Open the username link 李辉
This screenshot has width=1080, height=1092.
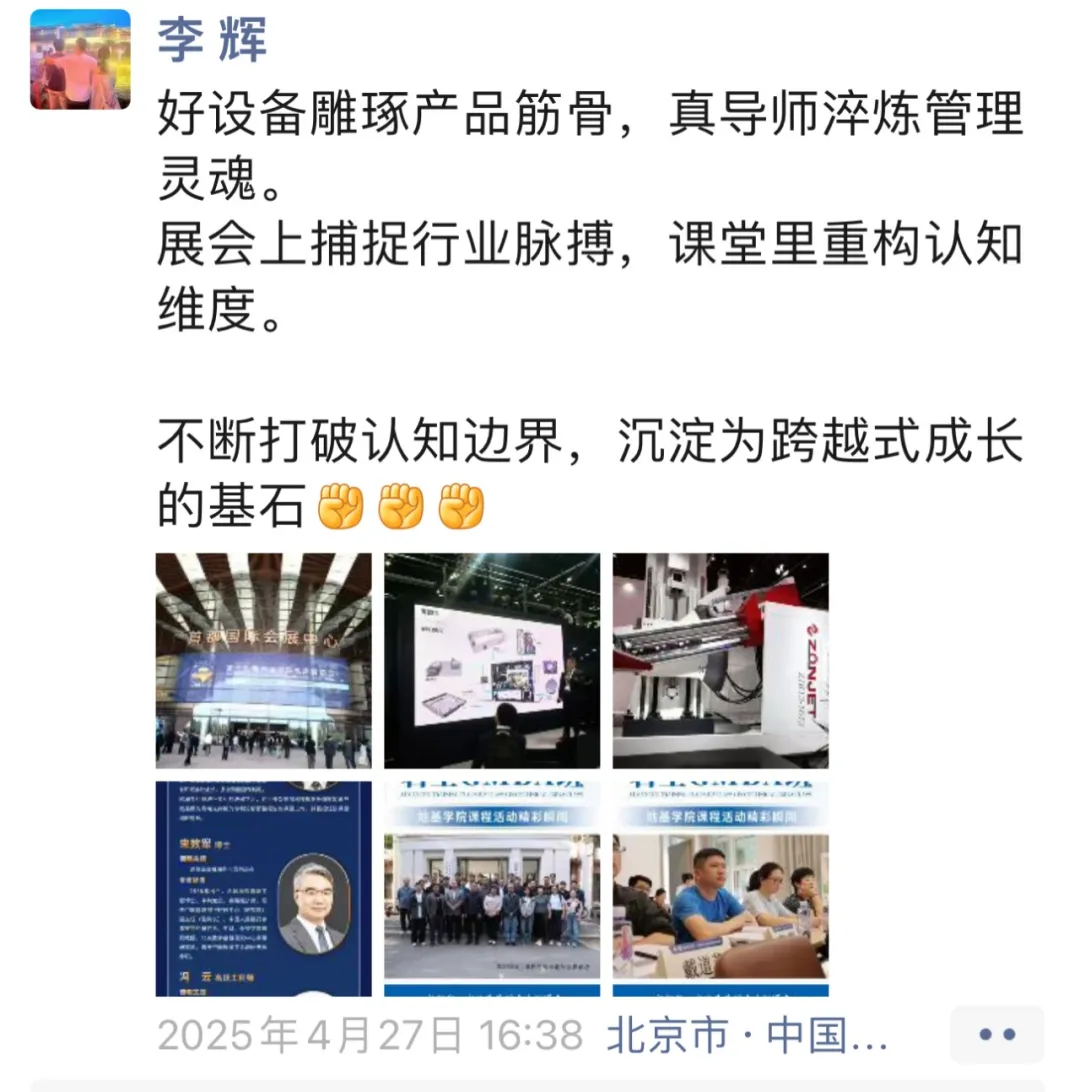point(211,40)
